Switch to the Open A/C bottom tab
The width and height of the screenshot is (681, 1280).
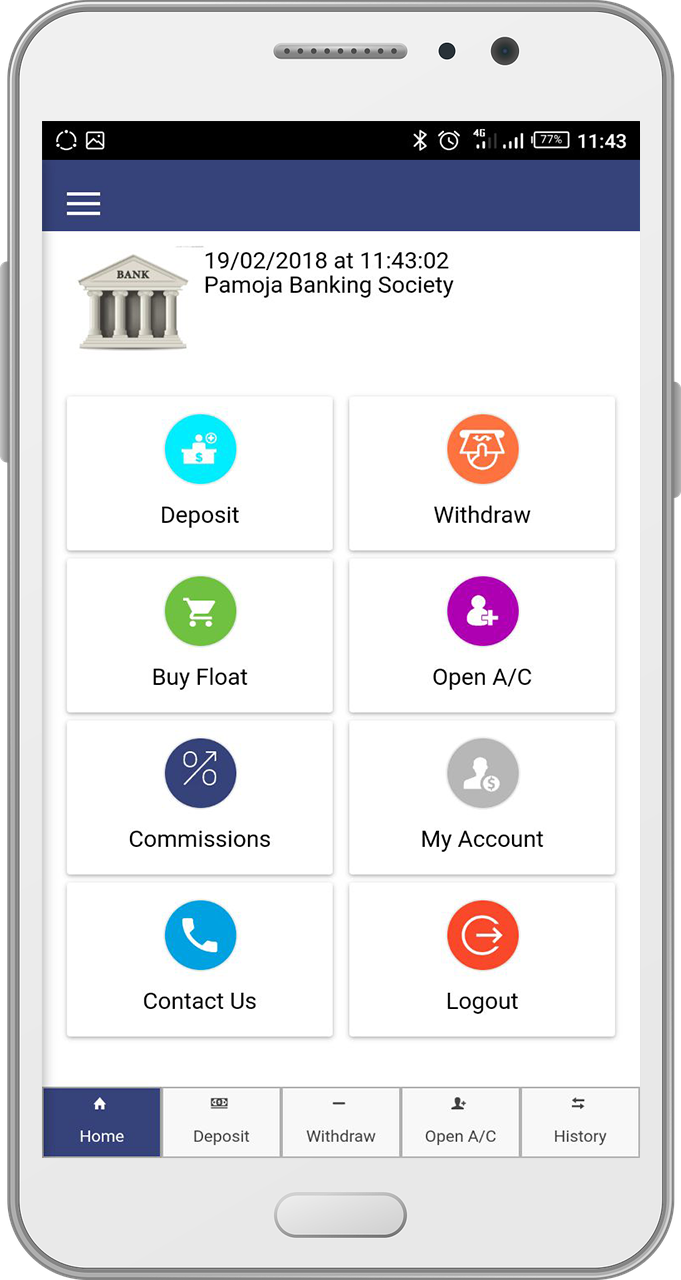[x=460, y=1122]
